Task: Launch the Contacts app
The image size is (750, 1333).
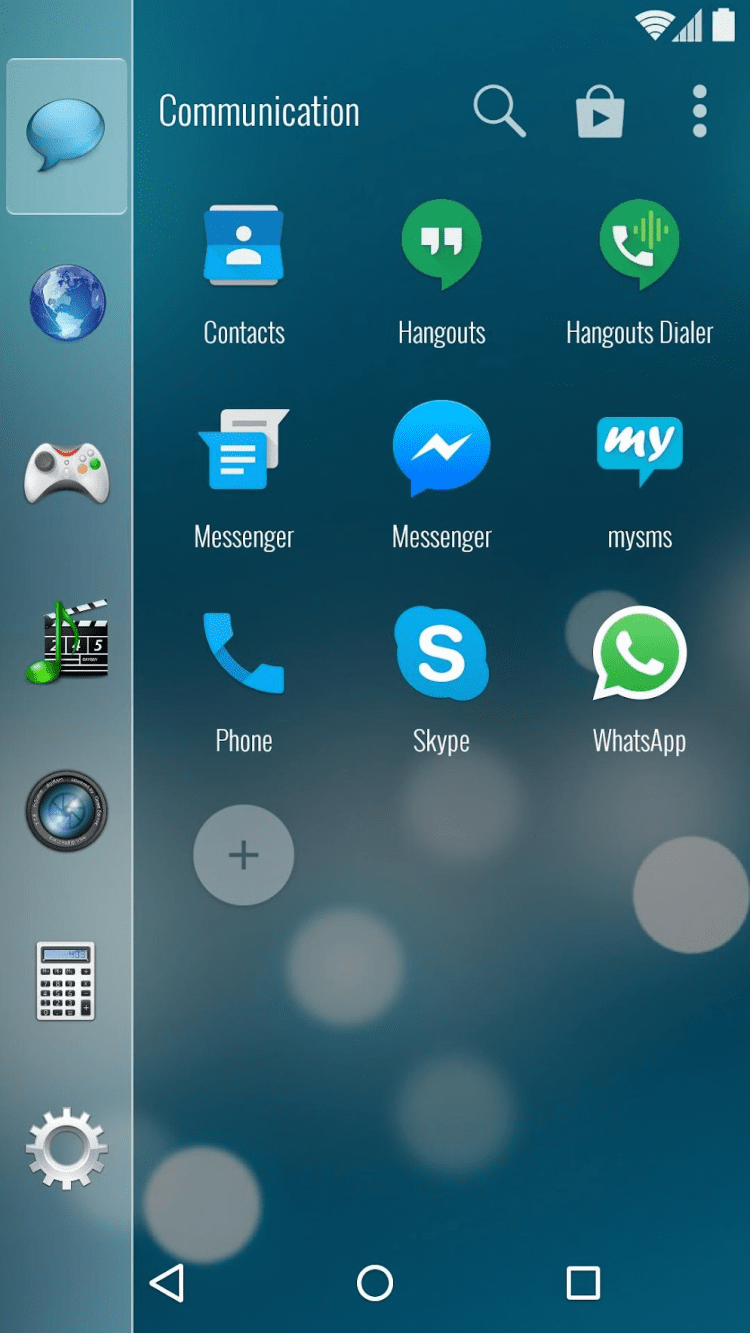Action: [x=244, y=245]
